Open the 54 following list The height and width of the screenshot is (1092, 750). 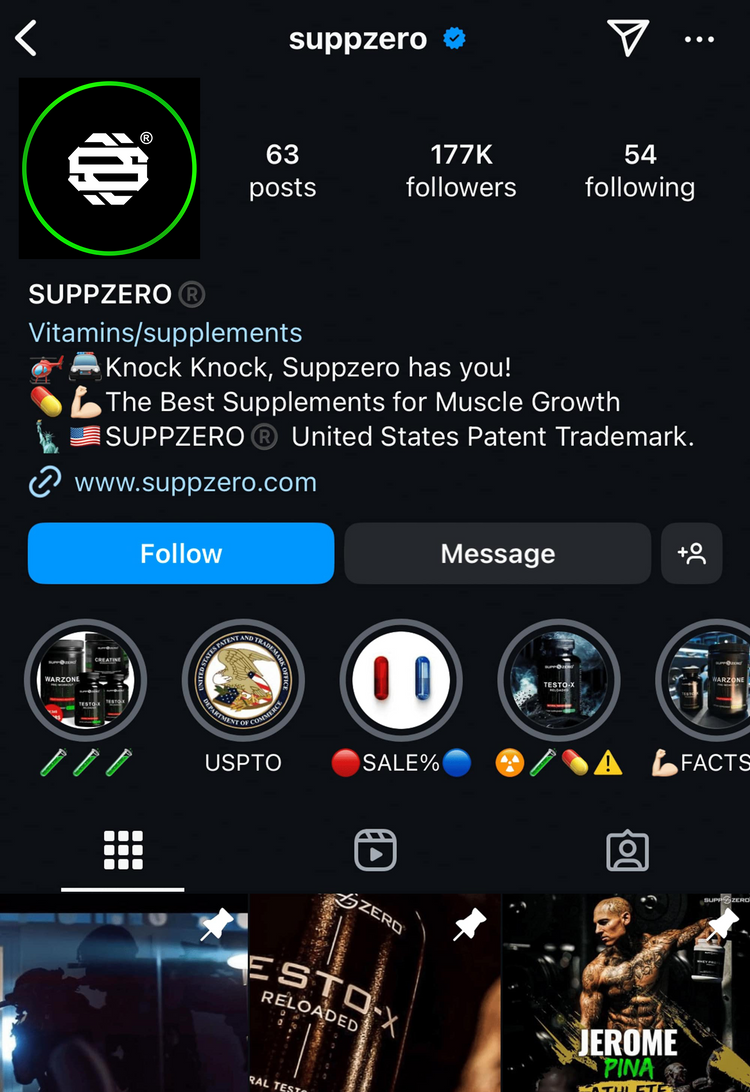click(x=640, y=170)
